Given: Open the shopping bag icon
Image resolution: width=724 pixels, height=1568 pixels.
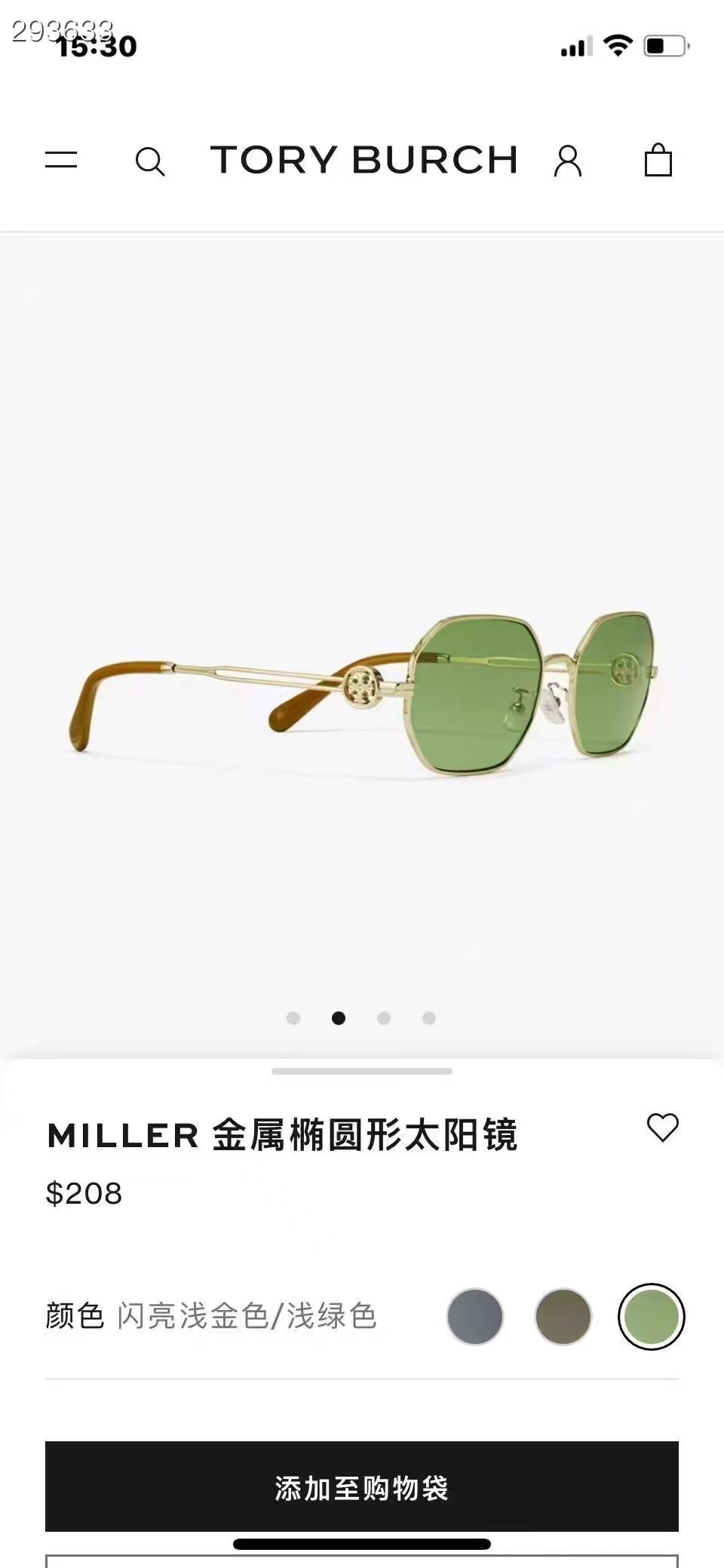Looking at the screenshot, I should pyautogui.click(x=658, y=161).
